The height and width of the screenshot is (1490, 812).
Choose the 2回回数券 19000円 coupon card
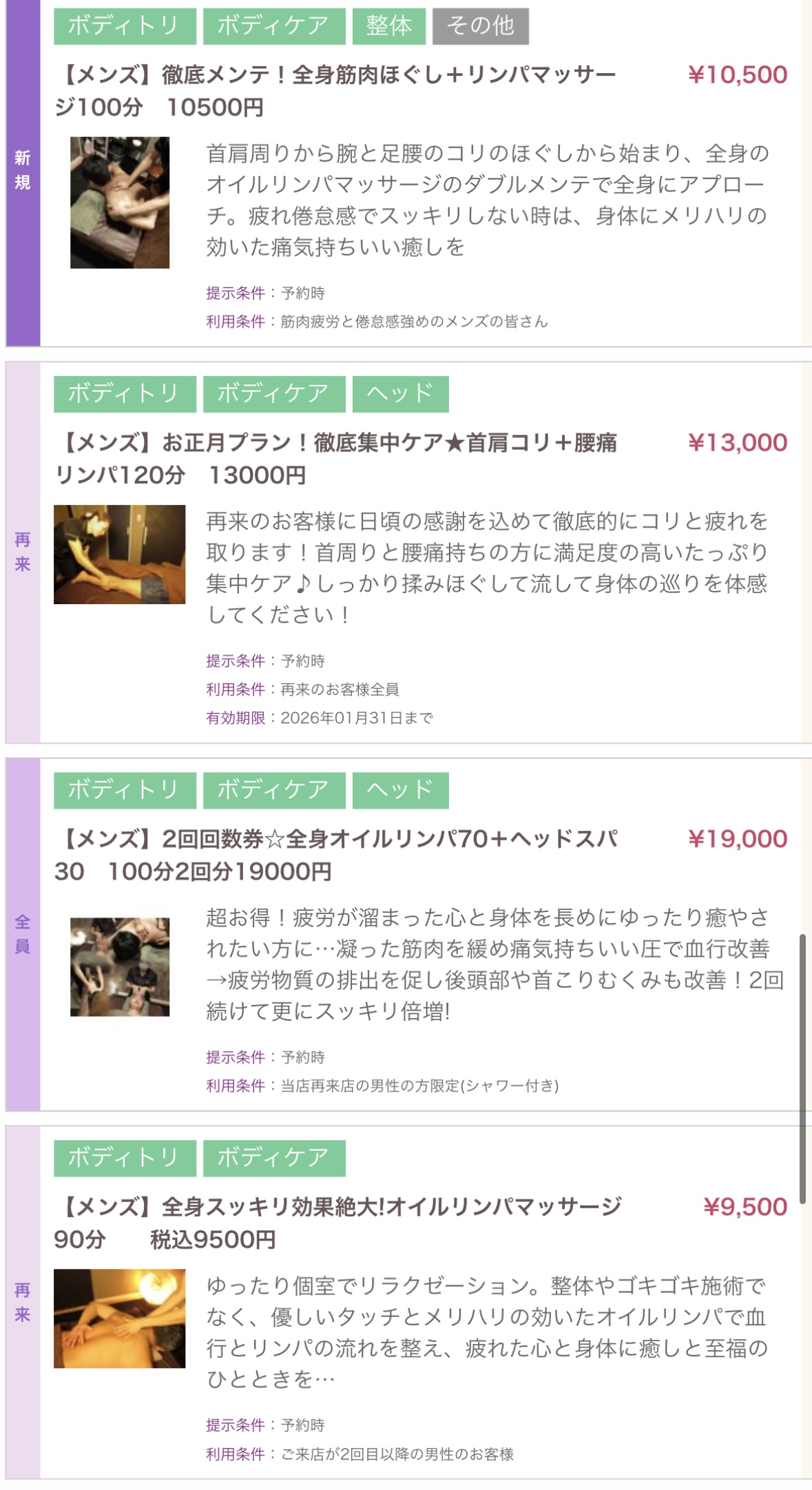[335, 854]
